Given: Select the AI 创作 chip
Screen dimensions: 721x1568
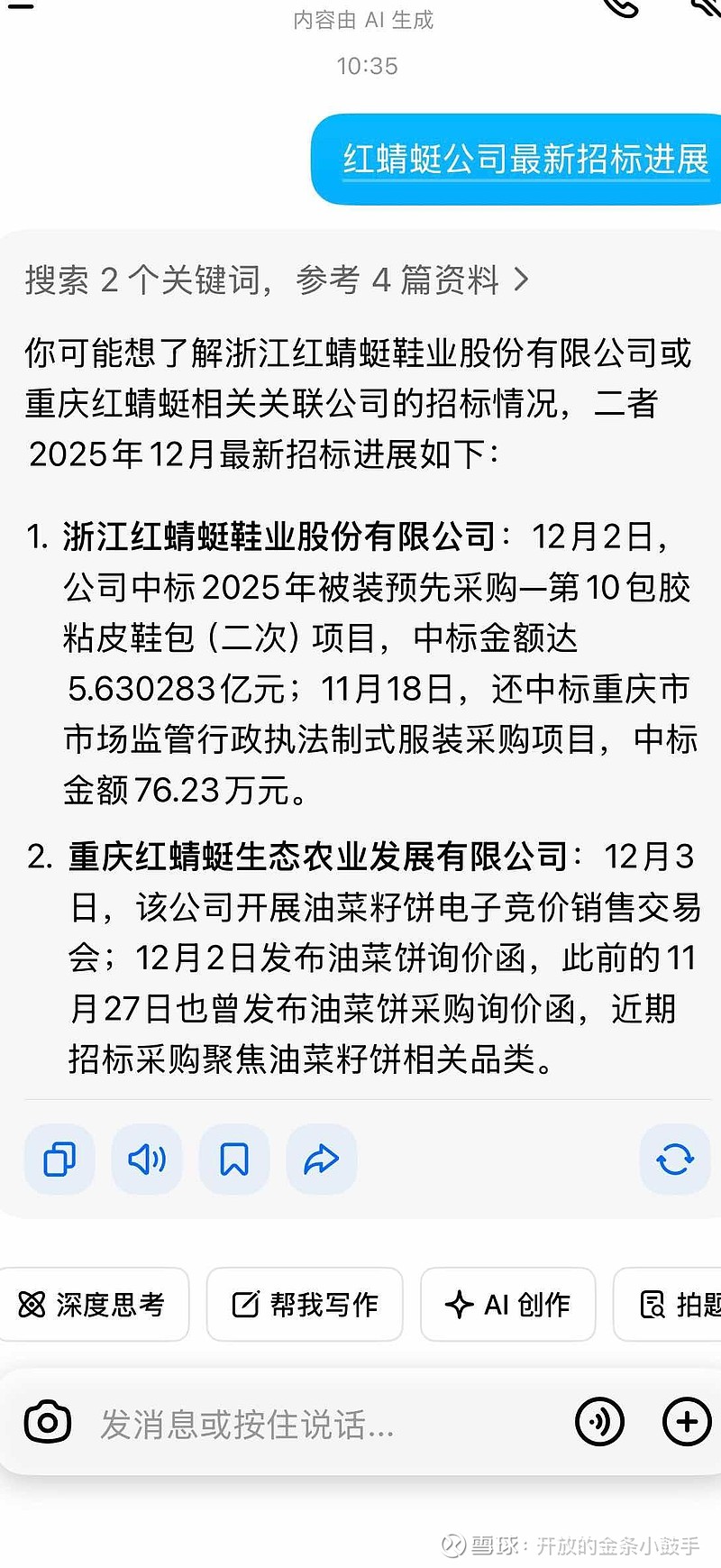Looking at the screenshot, I should [507, 1304].
